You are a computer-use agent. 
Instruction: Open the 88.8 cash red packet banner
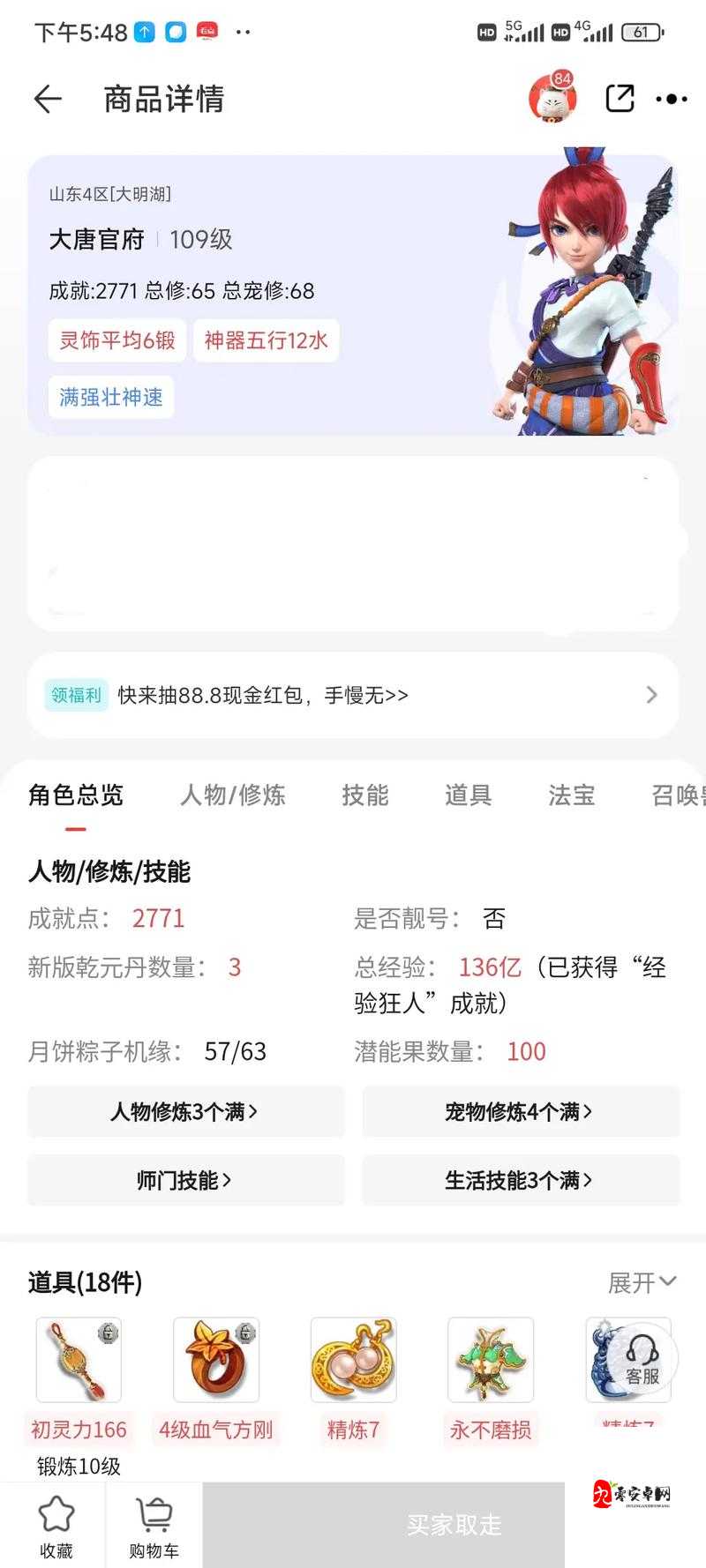click(x=353, y=695)
